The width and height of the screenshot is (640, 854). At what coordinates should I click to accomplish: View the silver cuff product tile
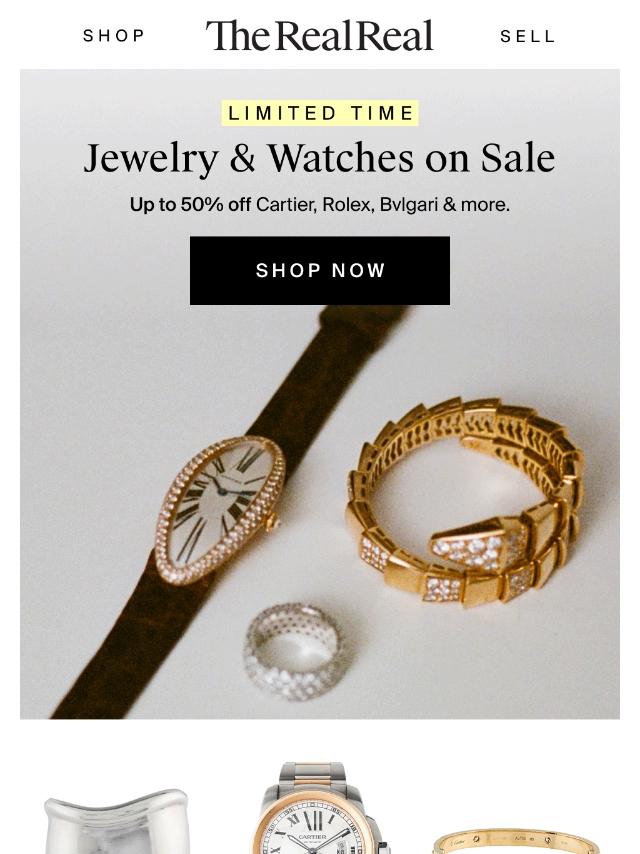[116, 822]
